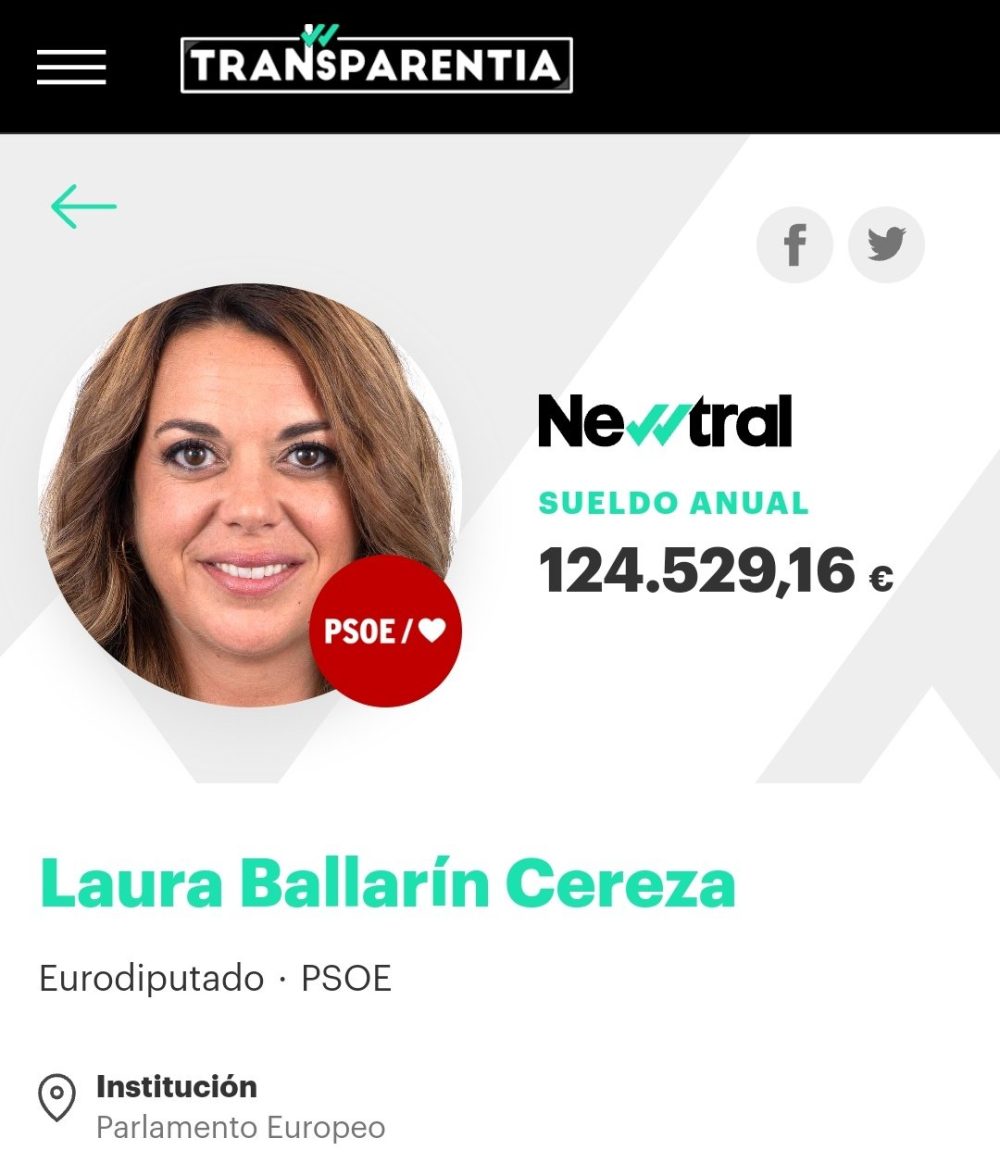Share via the Twitter bird icon
1000x1163 pixels.
(x=886, y=245)
